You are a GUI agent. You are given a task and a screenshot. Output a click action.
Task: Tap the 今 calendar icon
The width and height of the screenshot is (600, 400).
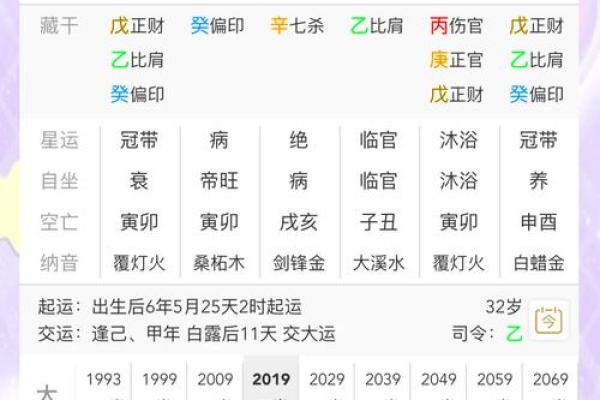coord(549,320)
